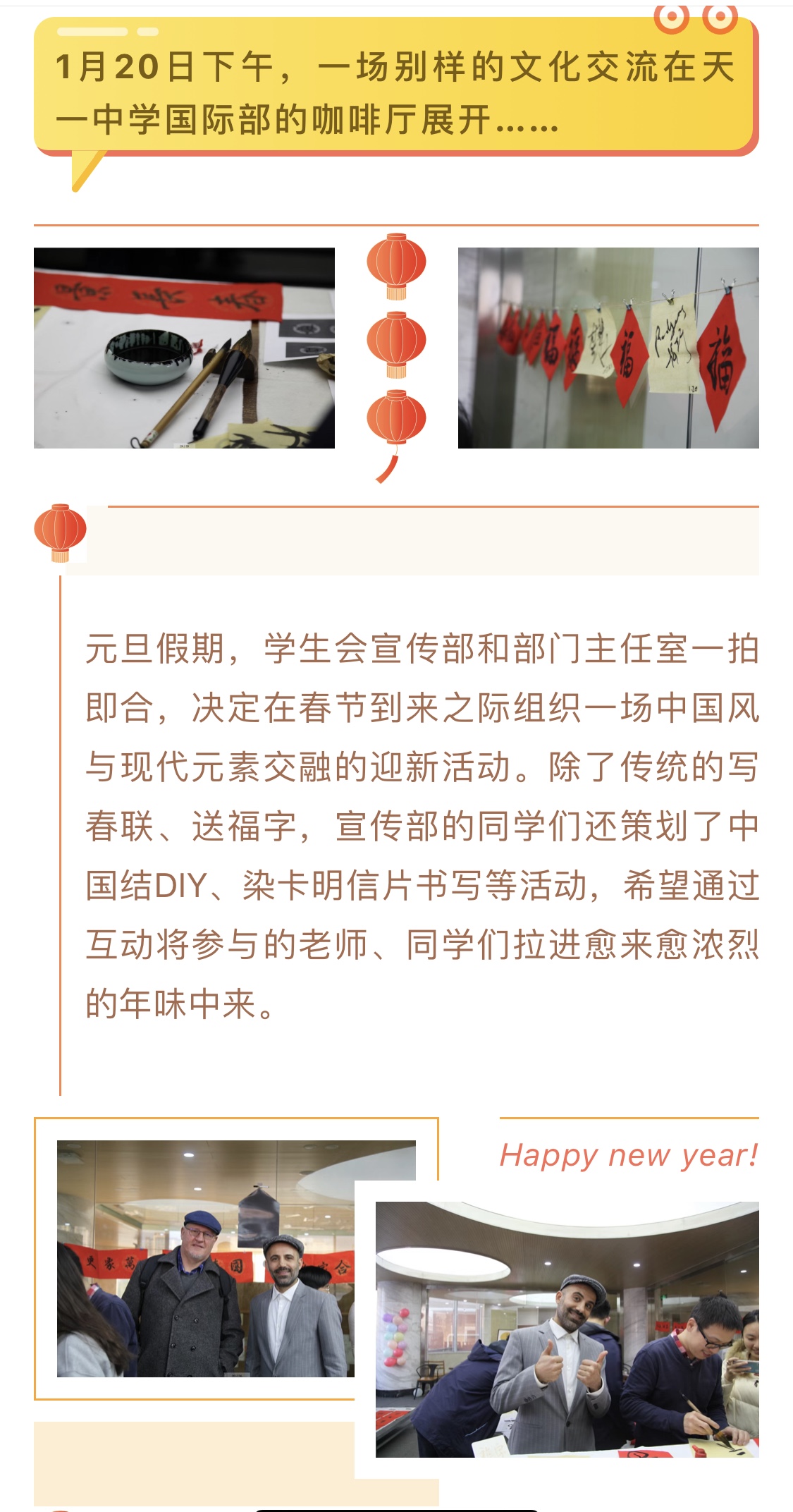View the hanging red 福 papers photo
793x1512 pixels.
click(x=608, y=348)
